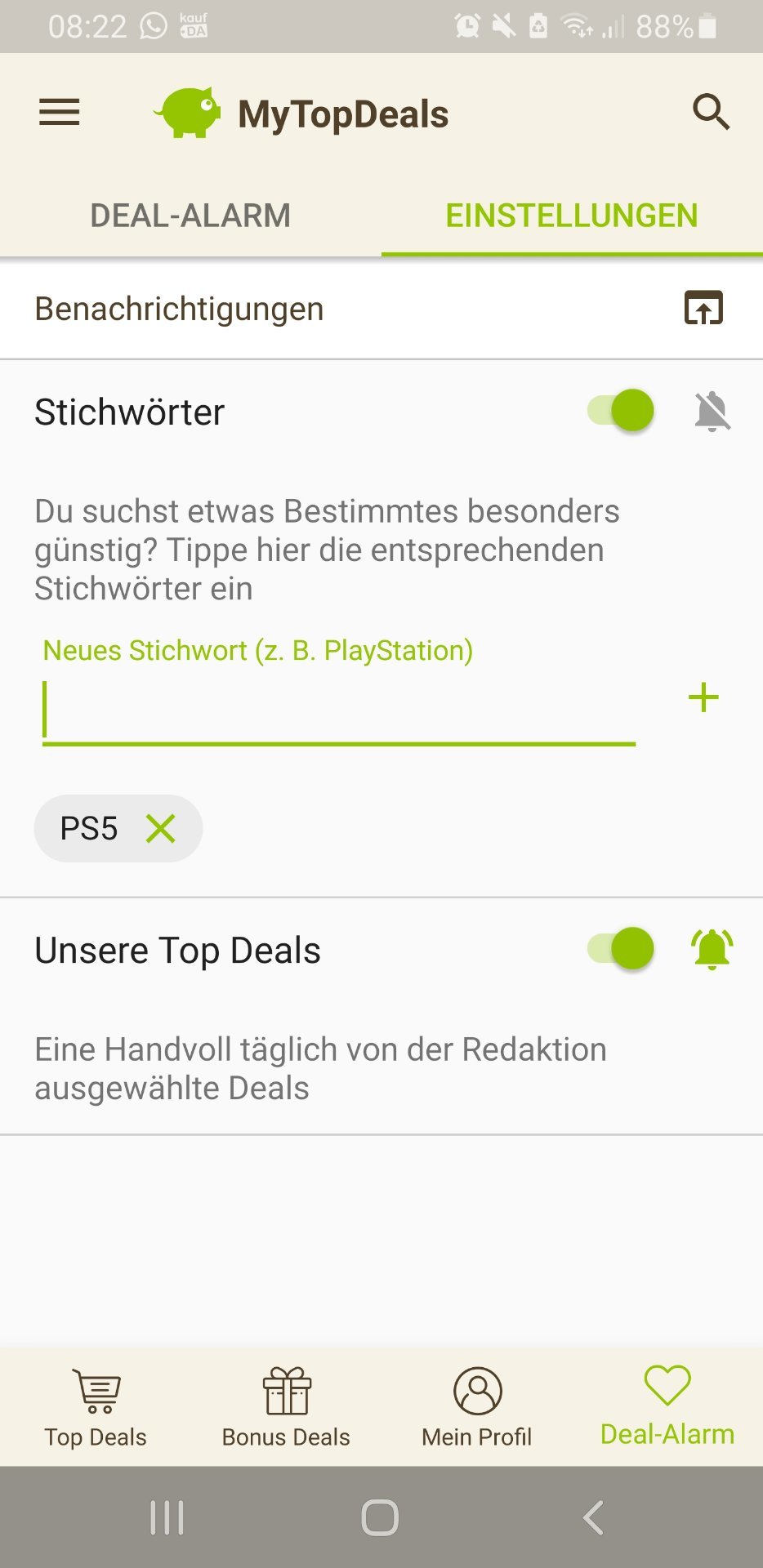The height and width of the screenshot is (1568, 763).
Task: Go to the home screen
Action: click(380, 1518)
